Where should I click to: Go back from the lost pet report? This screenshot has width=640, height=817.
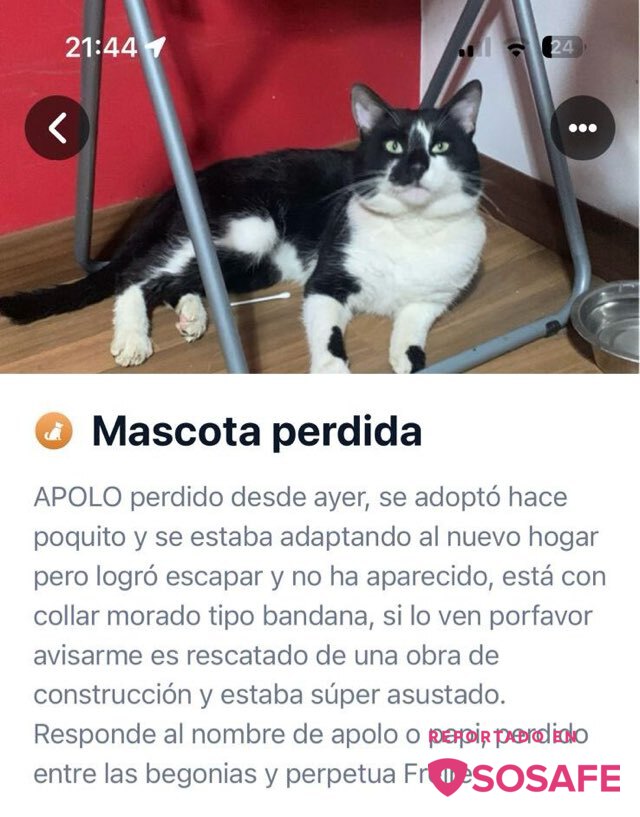(57, 128)
